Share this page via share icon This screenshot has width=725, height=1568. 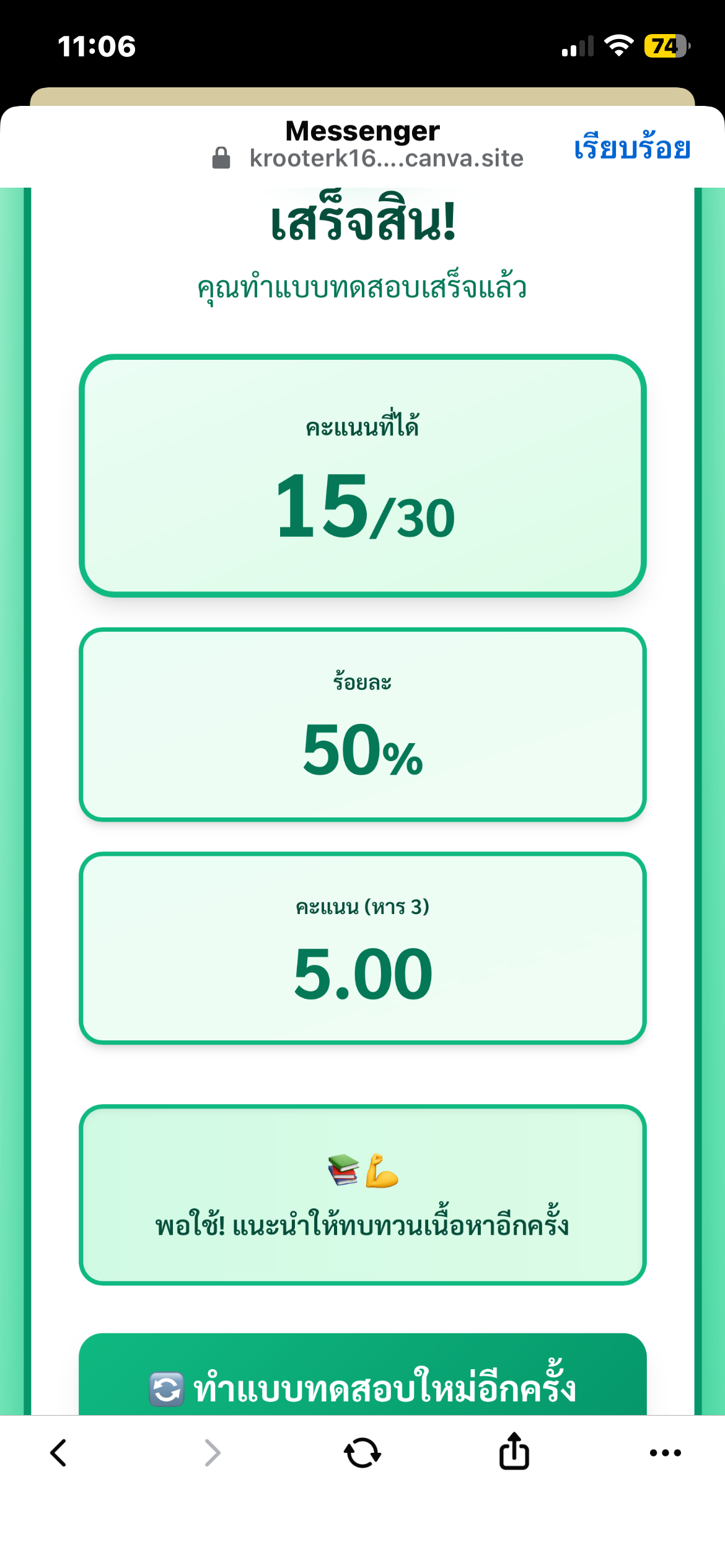tap(514, 1451)
